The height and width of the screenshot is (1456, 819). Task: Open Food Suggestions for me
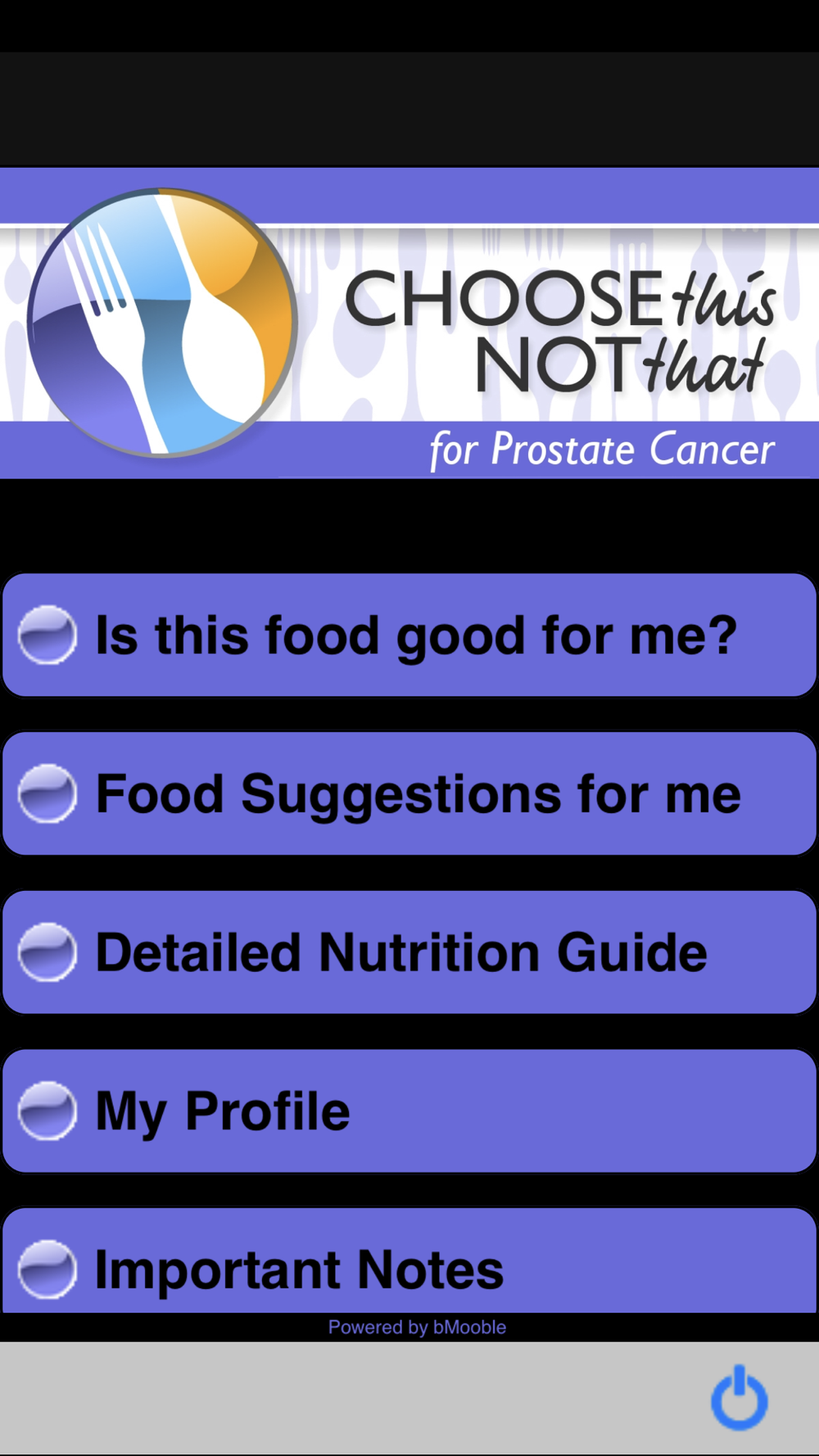click(409, 794)
